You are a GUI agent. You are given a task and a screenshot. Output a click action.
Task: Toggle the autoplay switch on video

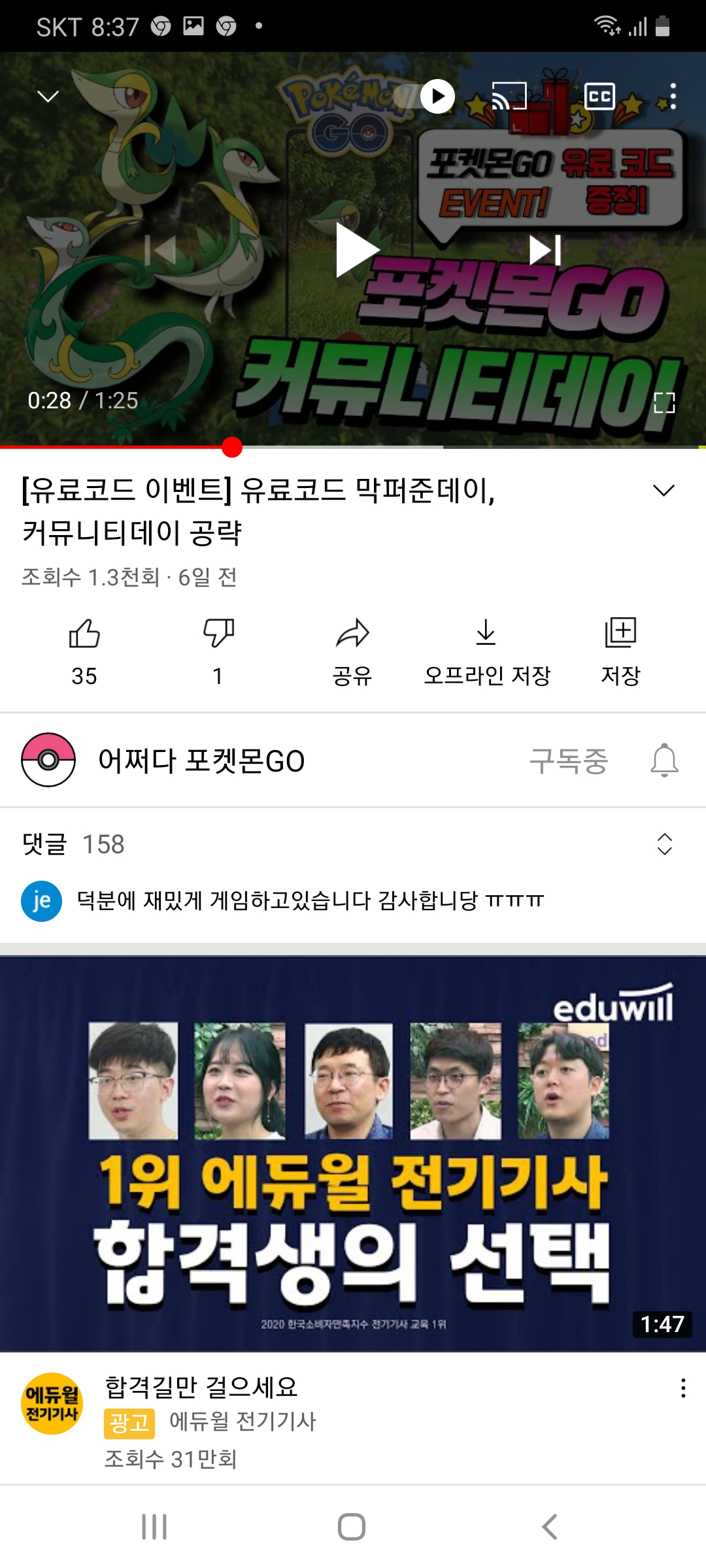click(425, 97)
